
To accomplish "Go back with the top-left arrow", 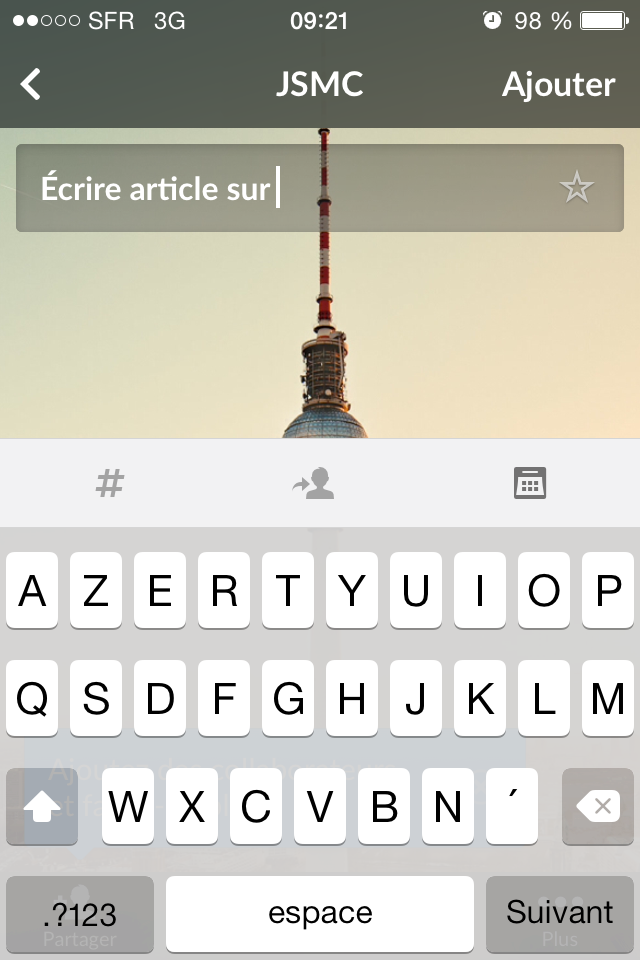I will coord(32,84).
